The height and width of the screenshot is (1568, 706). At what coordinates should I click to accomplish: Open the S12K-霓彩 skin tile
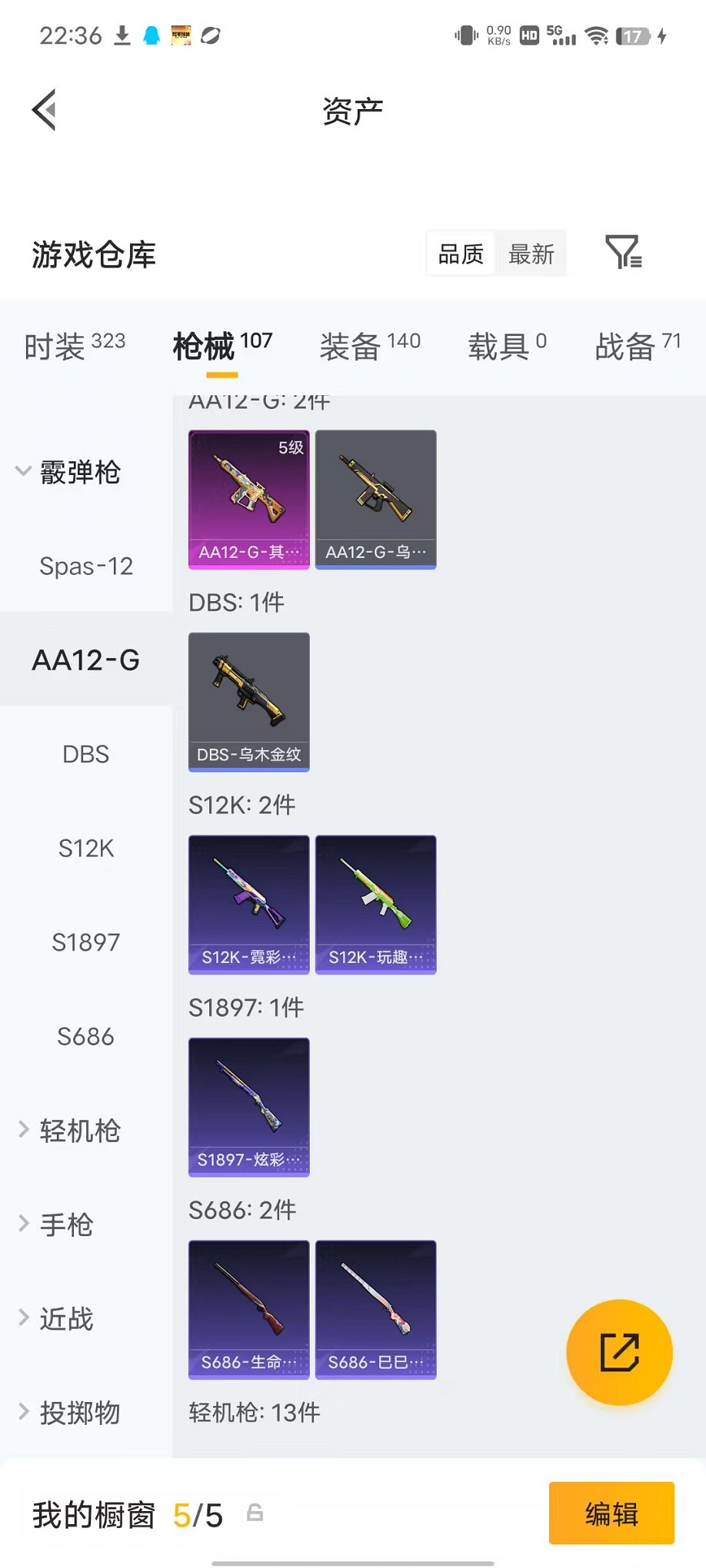tap(249, 905)
